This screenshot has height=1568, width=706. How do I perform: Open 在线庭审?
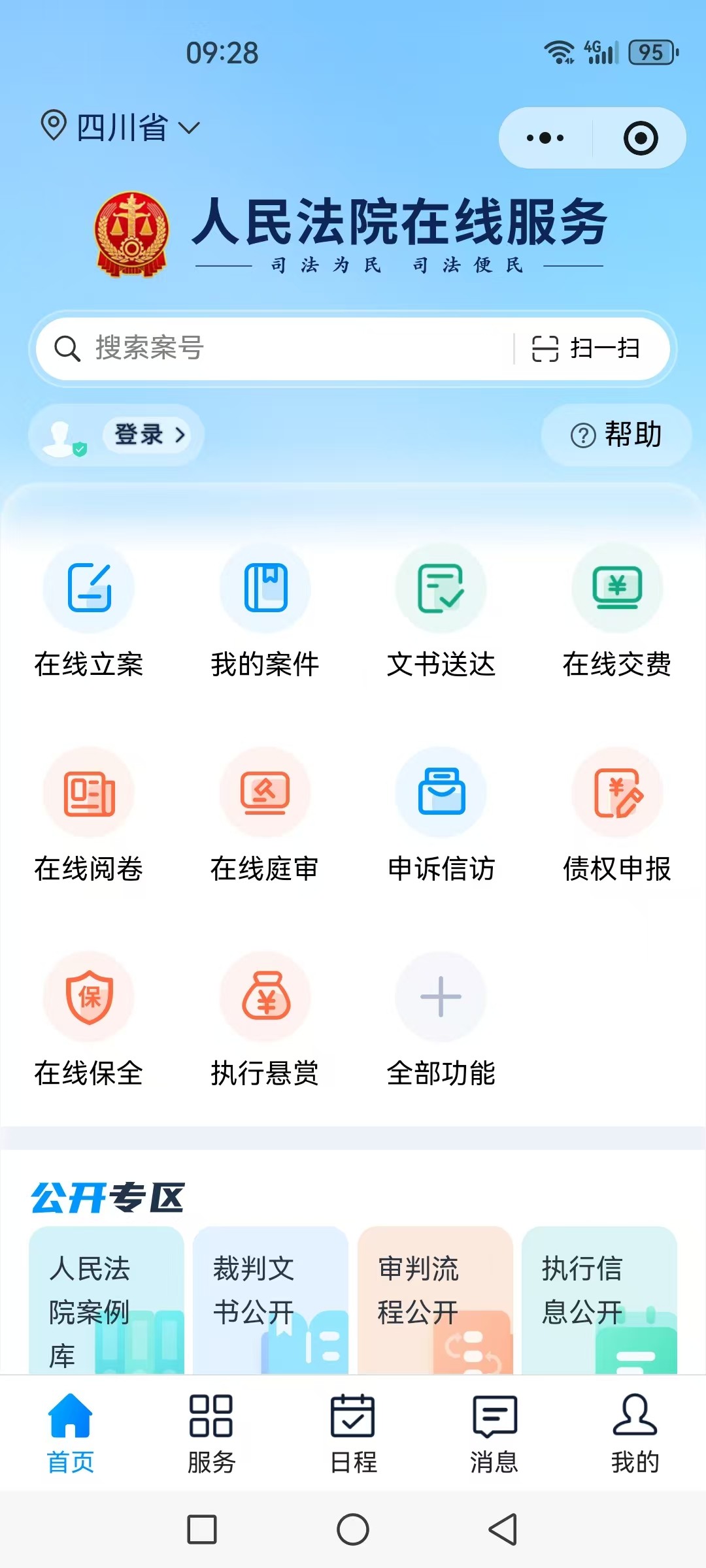click(x=265, y=817)
